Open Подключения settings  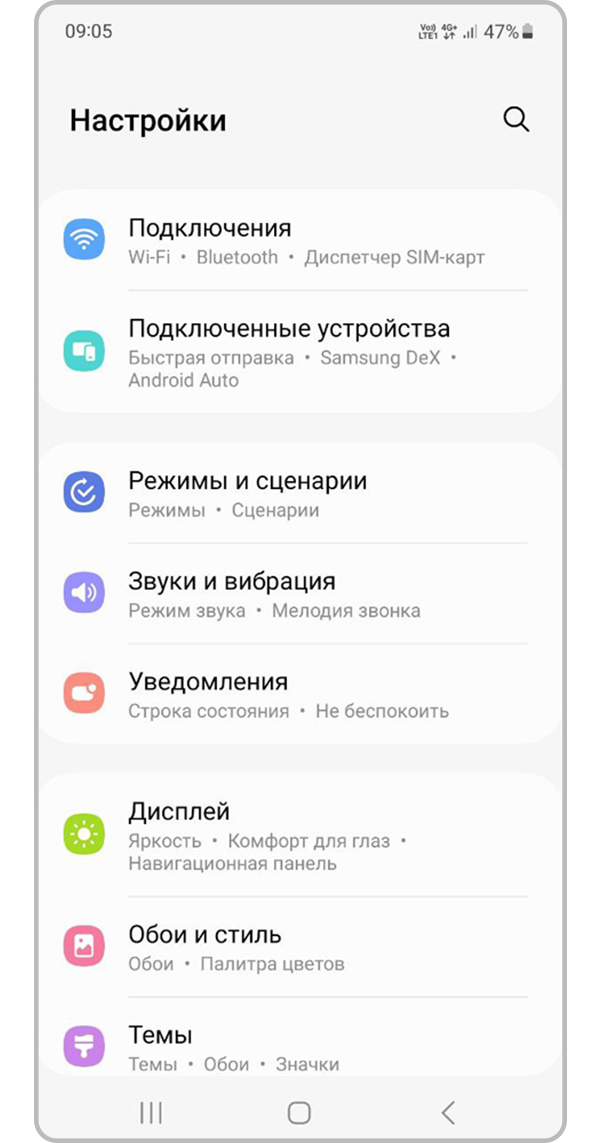[x=300, y=241]
